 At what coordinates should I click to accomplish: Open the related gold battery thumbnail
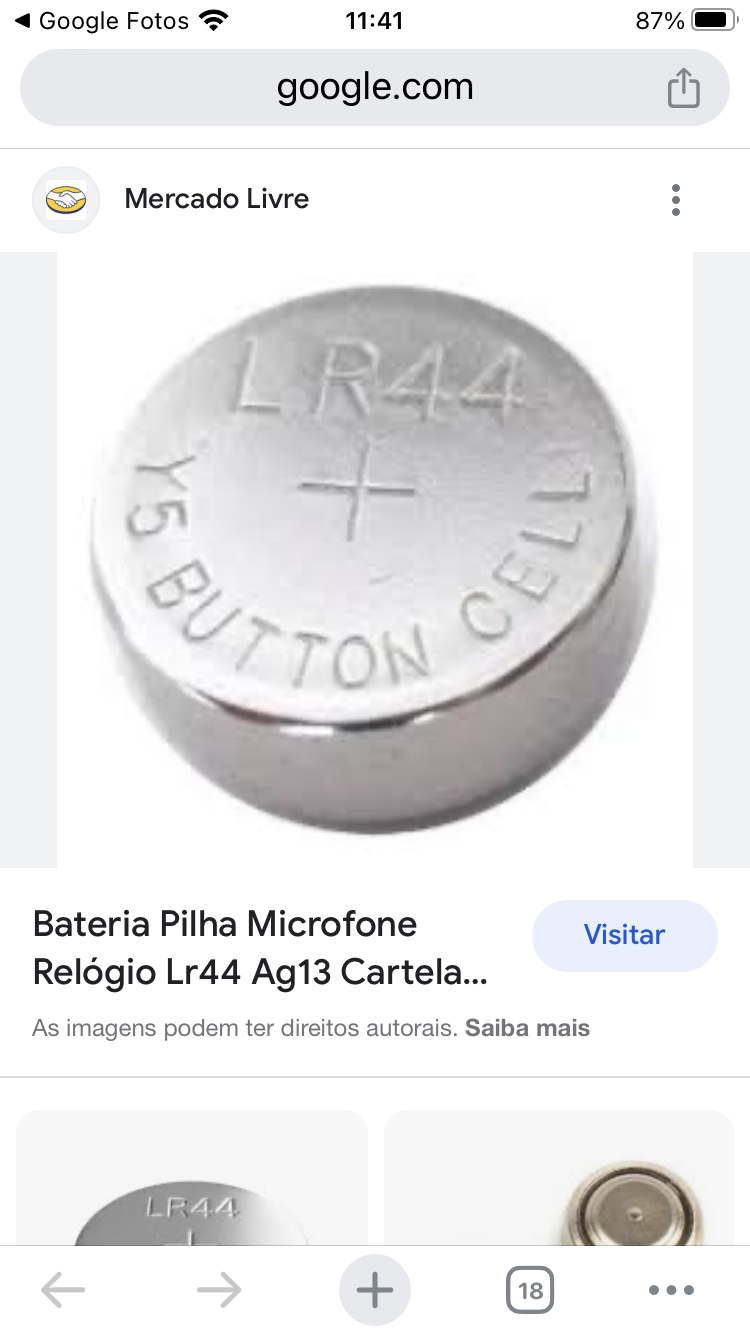coord(560,1180)
